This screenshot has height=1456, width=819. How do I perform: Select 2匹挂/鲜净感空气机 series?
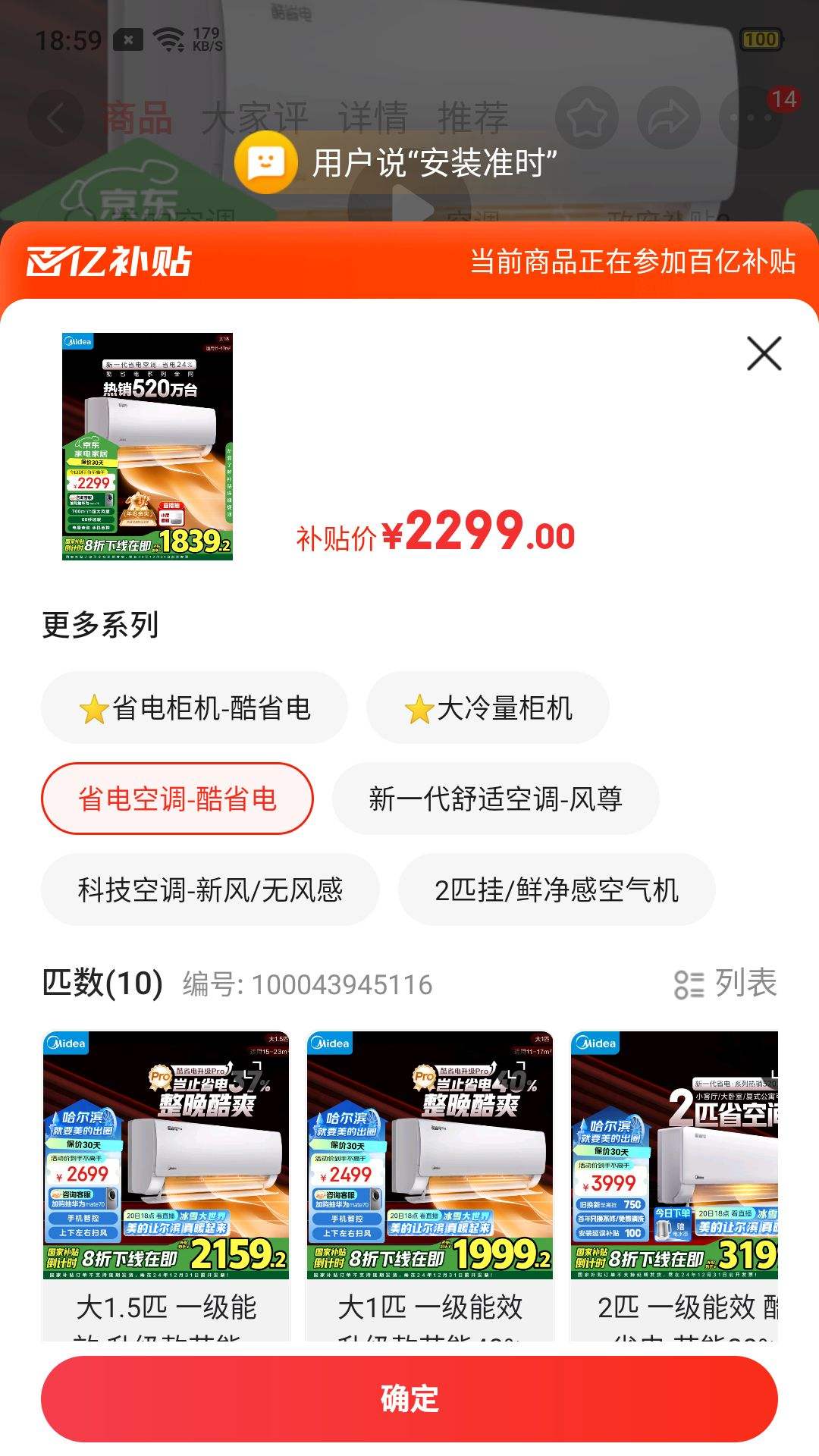click(x=557, y=890)
